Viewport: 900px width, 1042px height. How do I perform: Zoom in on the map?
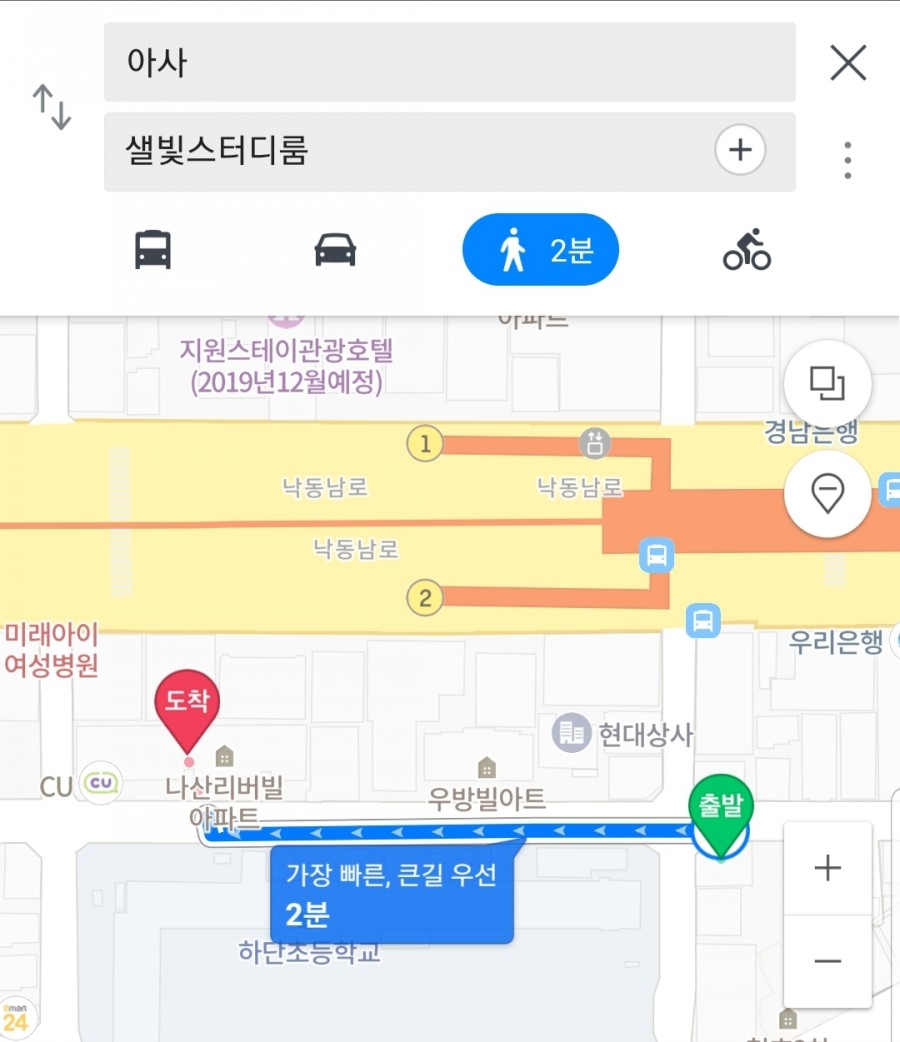coord(827,868)
